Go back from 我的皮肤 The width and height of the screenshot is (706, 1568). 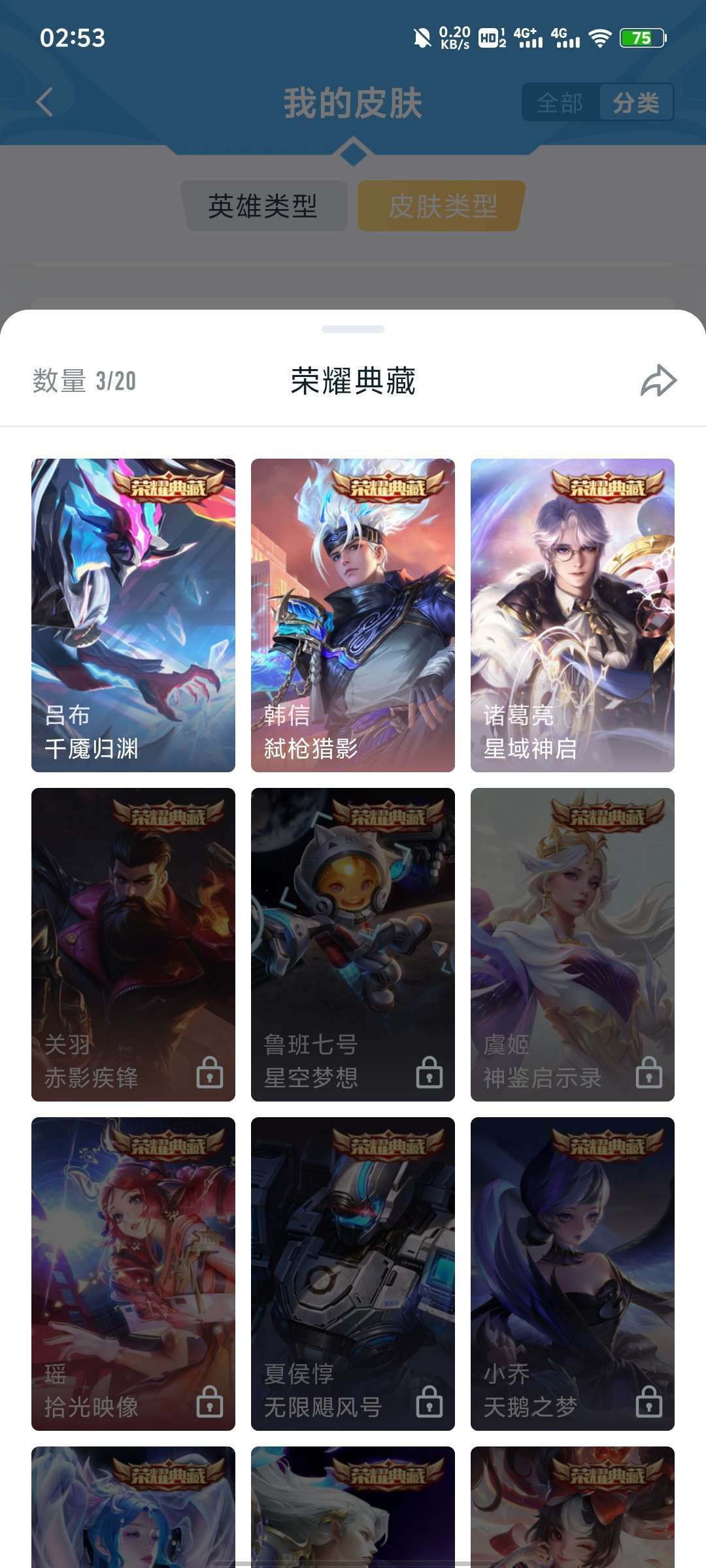(x=44, y=103)
